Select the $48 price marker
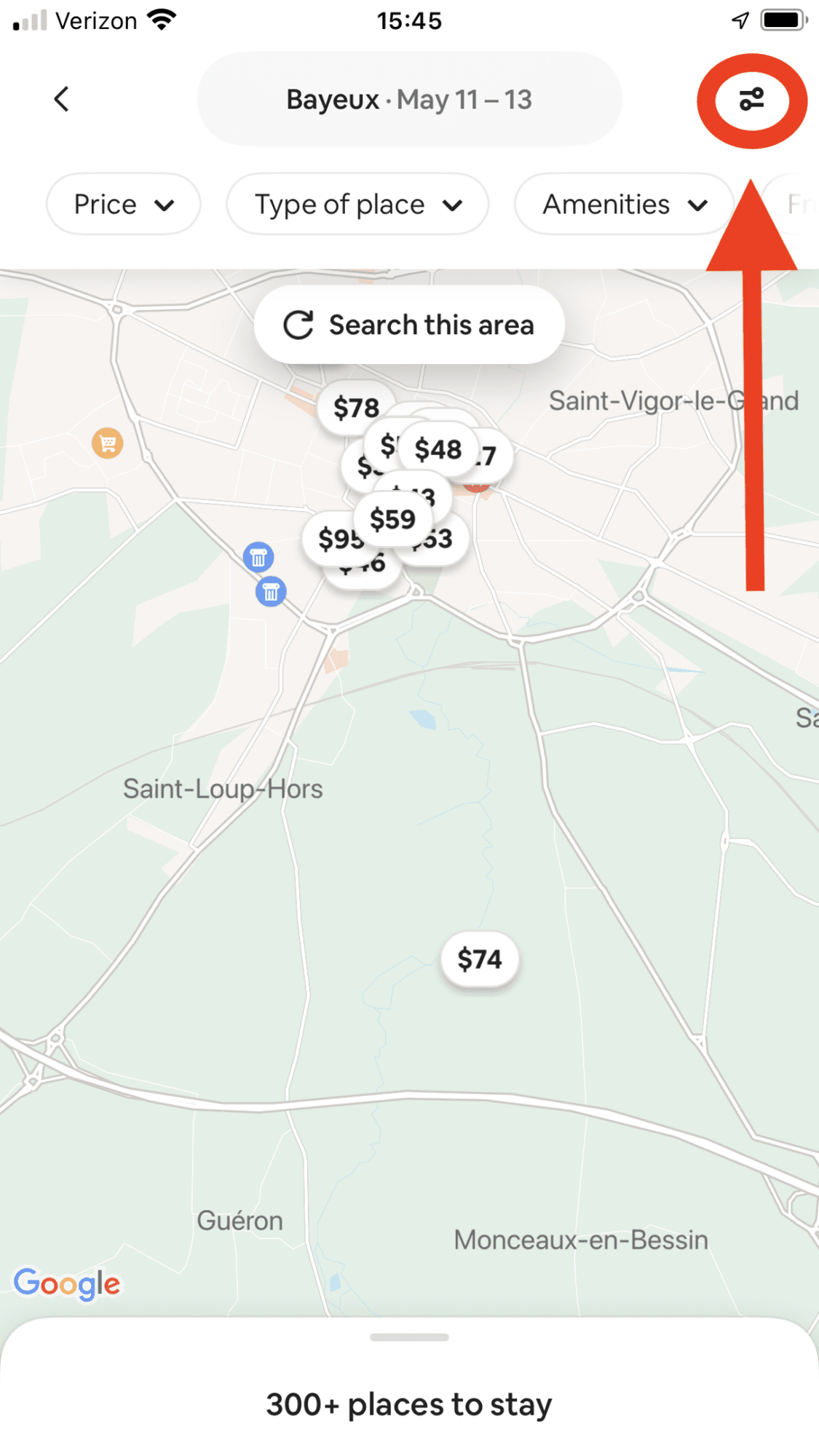This screenshot has height=1456, width=819. tap(438, 450)
